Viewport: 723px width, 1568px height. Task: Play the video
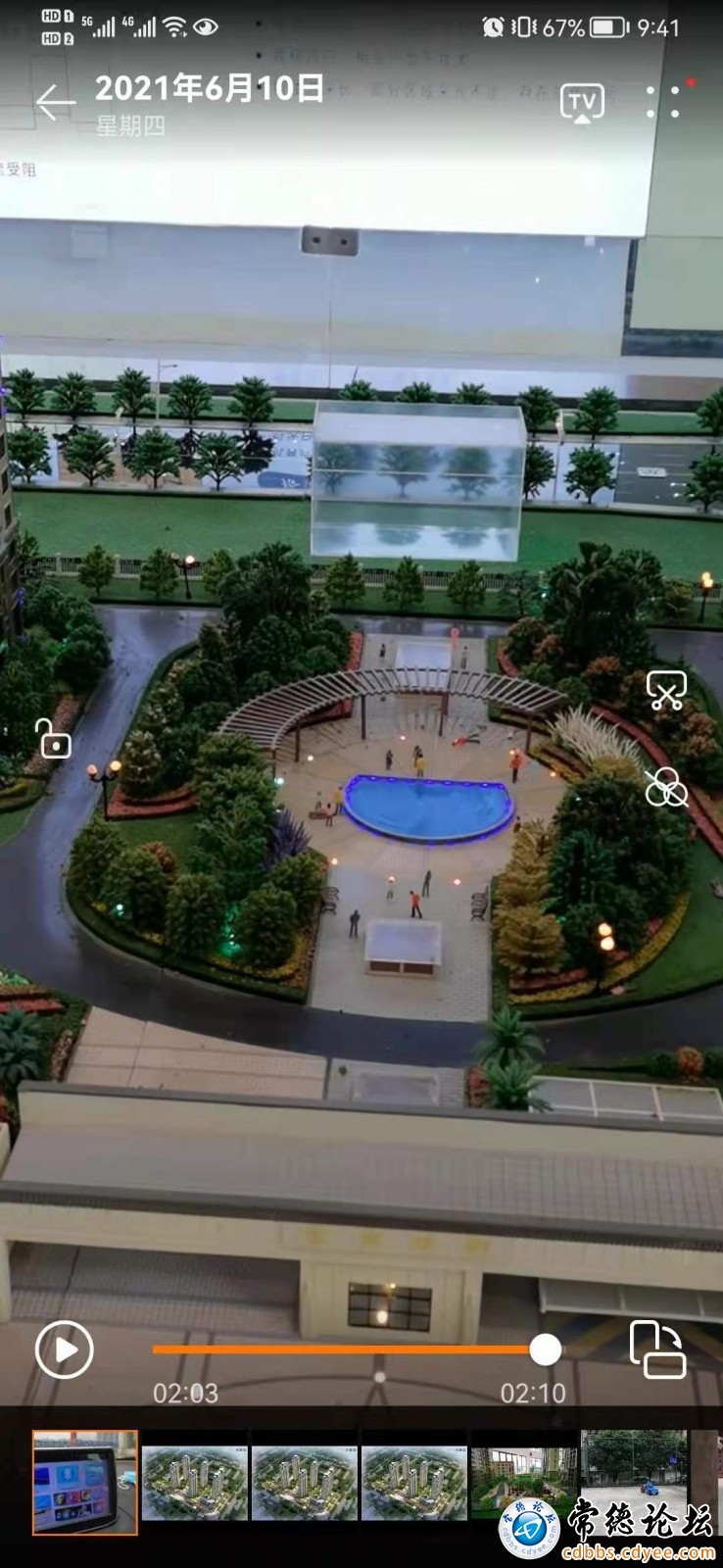pyautogui.click(x=65, y=1349)
